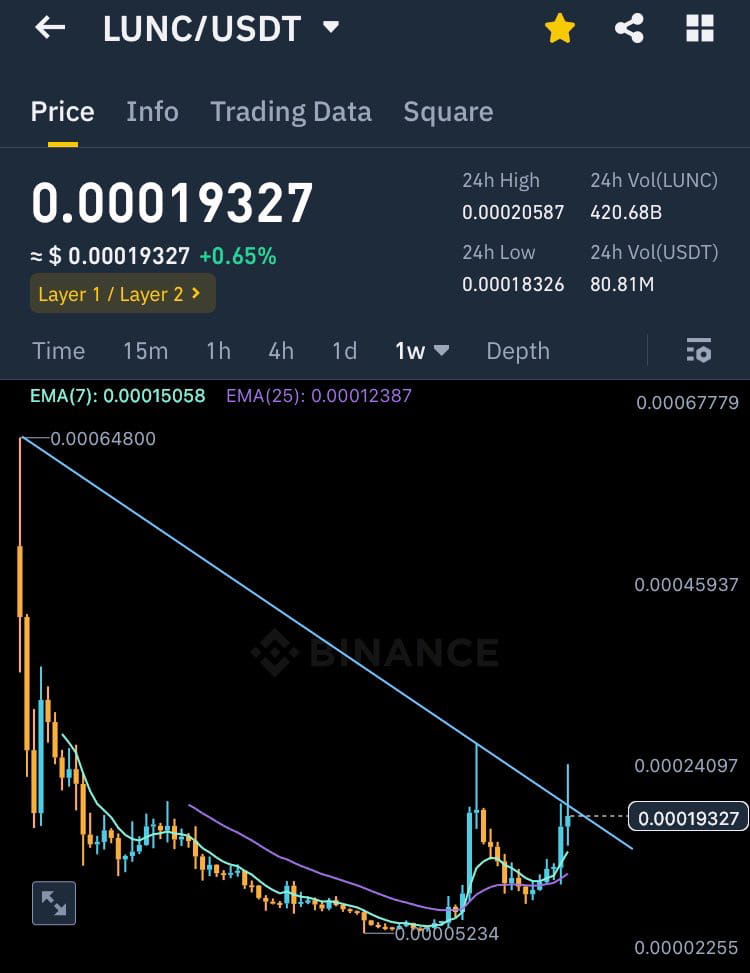Favorite the LUNC/USDT pair with the star
Screen dimensions: 750x973
(559, 29)
